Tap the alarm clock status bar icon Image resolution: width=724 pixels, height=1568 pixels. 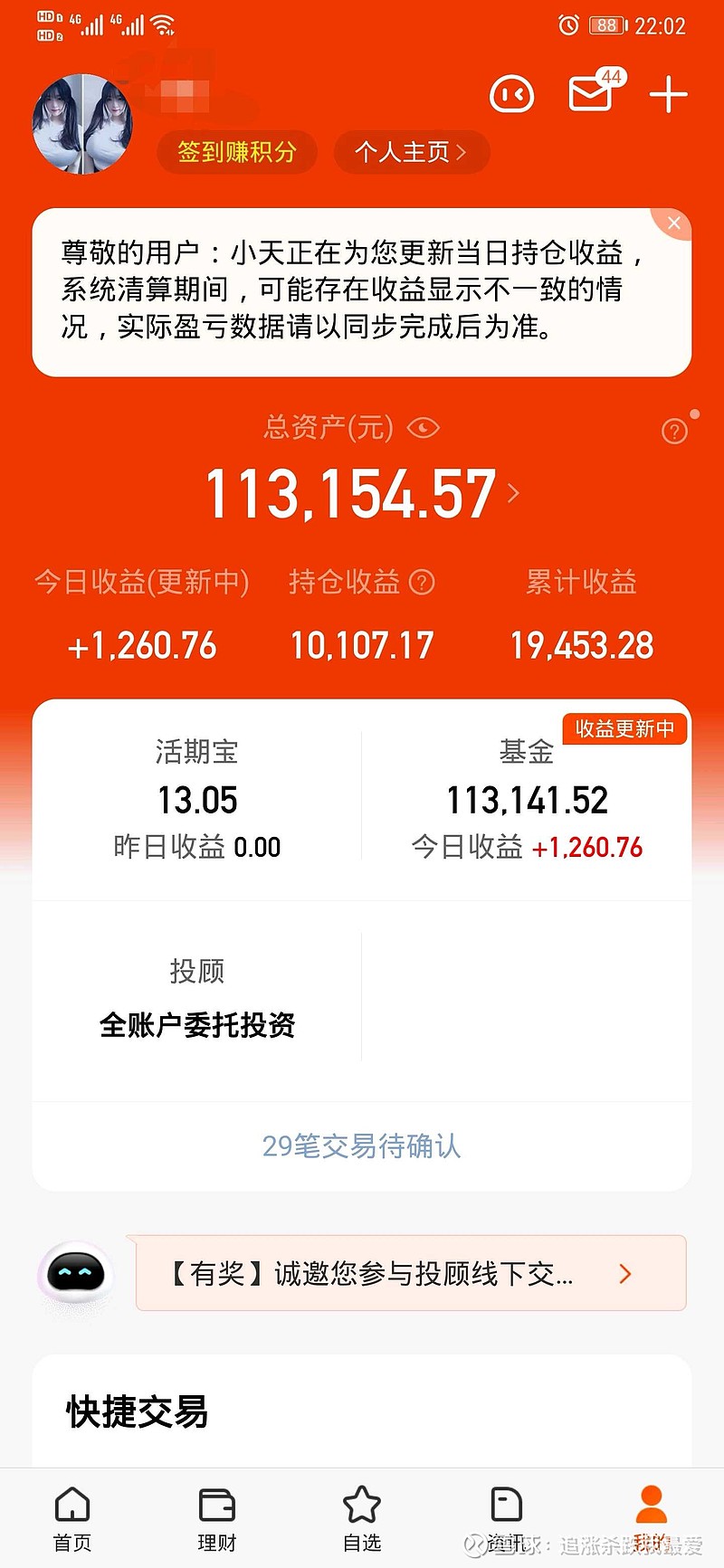[568, 25]
